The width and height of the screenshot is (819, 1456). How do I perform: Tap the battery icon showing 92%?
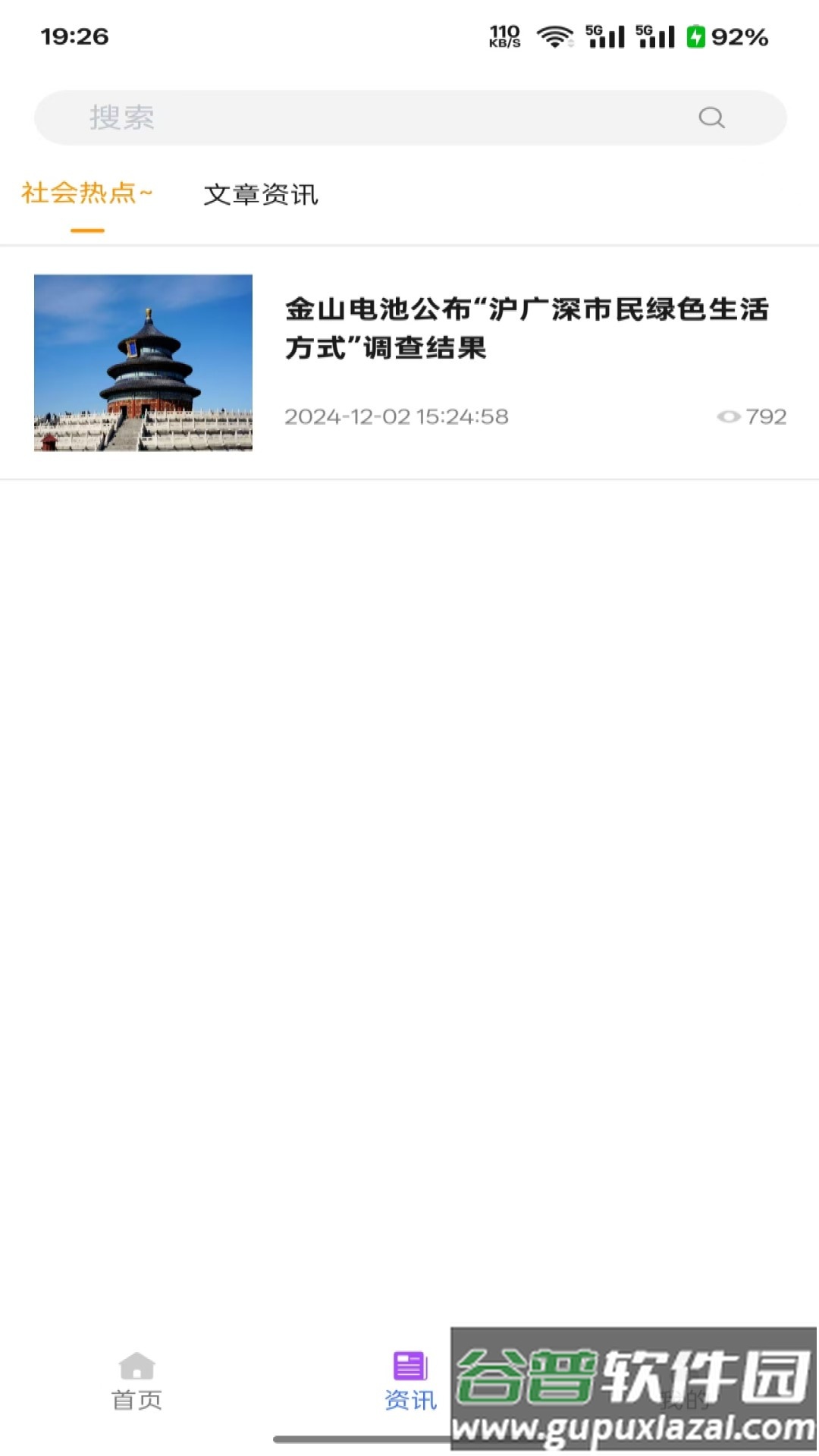tap(698, 35)
